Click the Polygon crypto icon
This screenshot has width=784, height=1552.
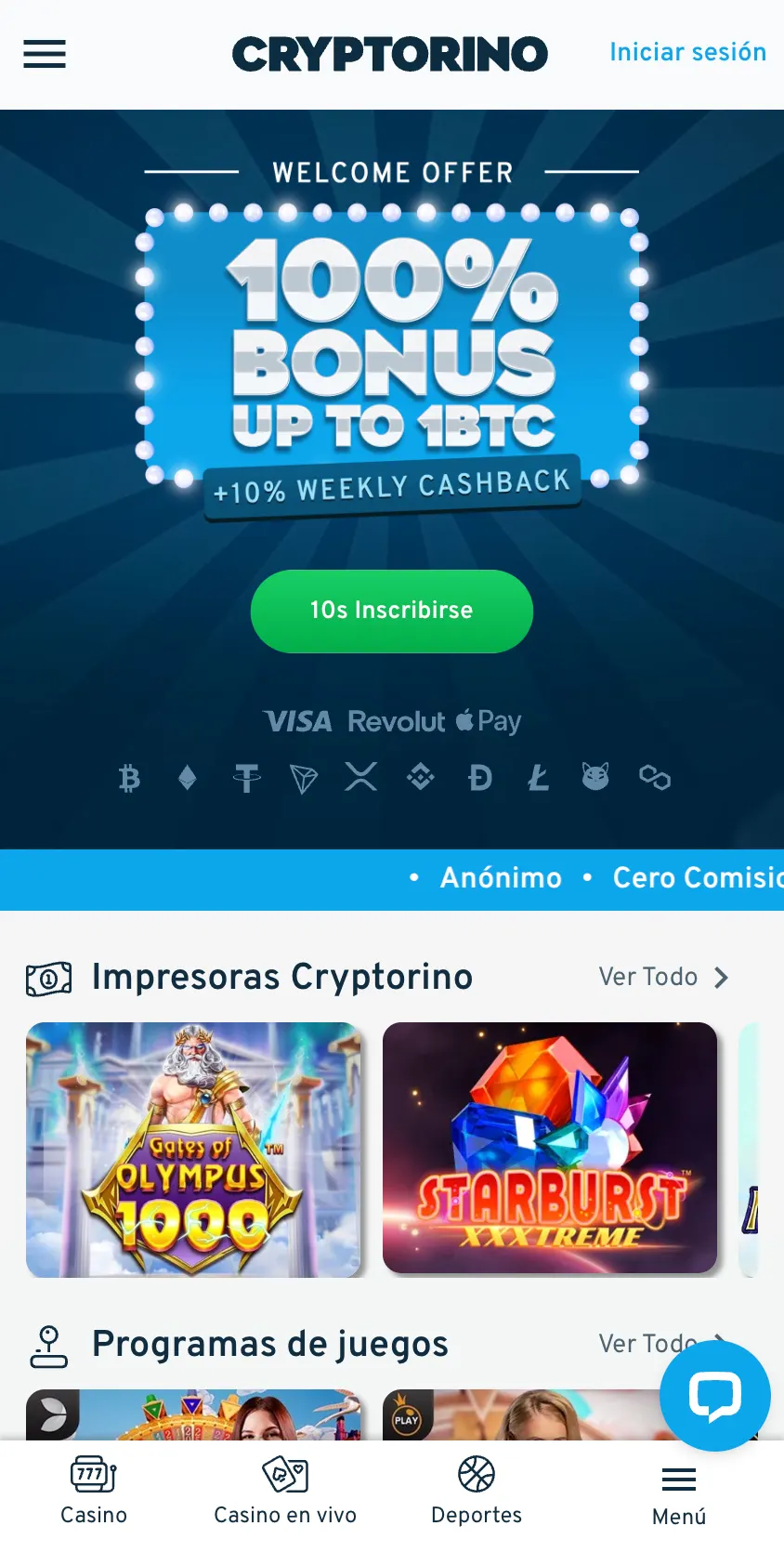coord(655,778)
